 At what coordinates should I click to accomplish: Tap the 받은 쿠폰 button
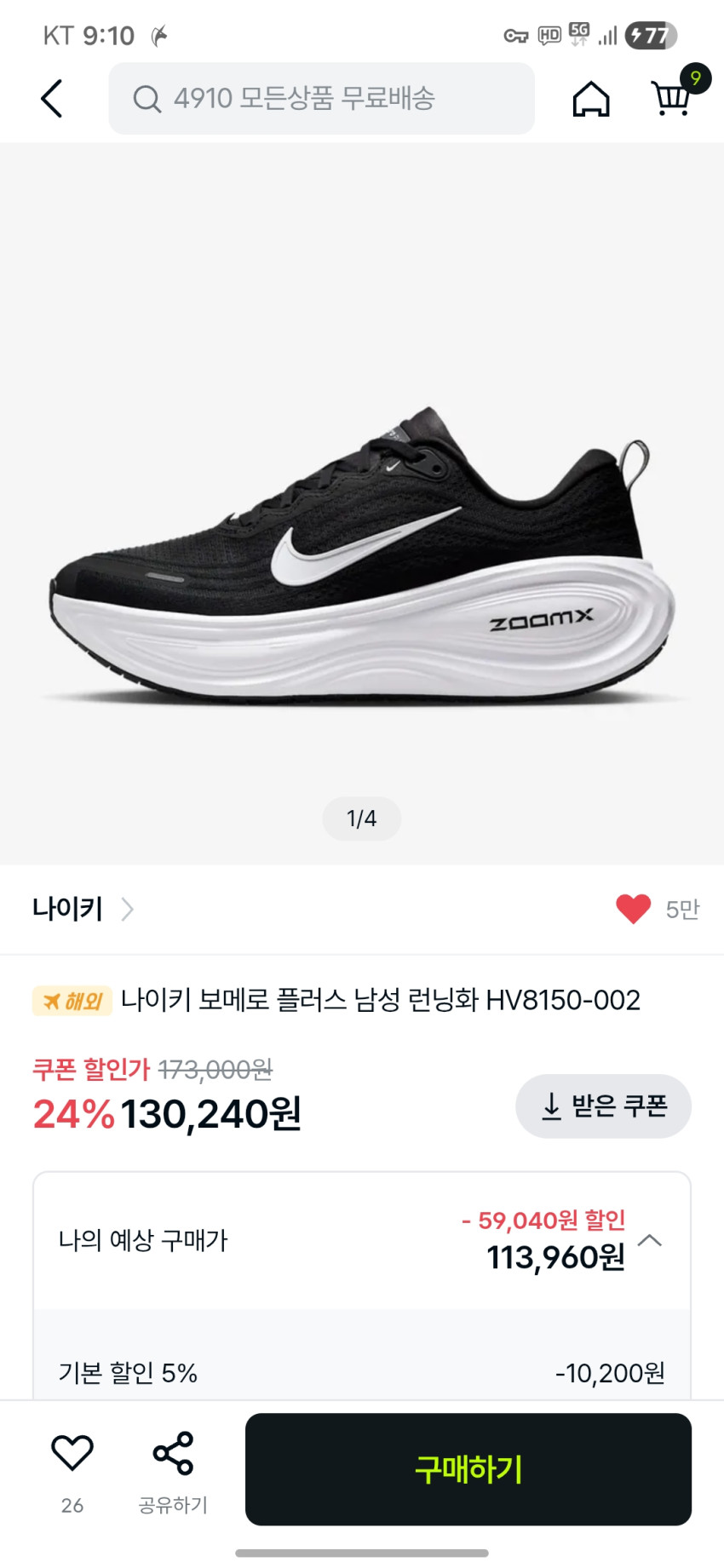pyautogui.click(x=603, y=1106)
